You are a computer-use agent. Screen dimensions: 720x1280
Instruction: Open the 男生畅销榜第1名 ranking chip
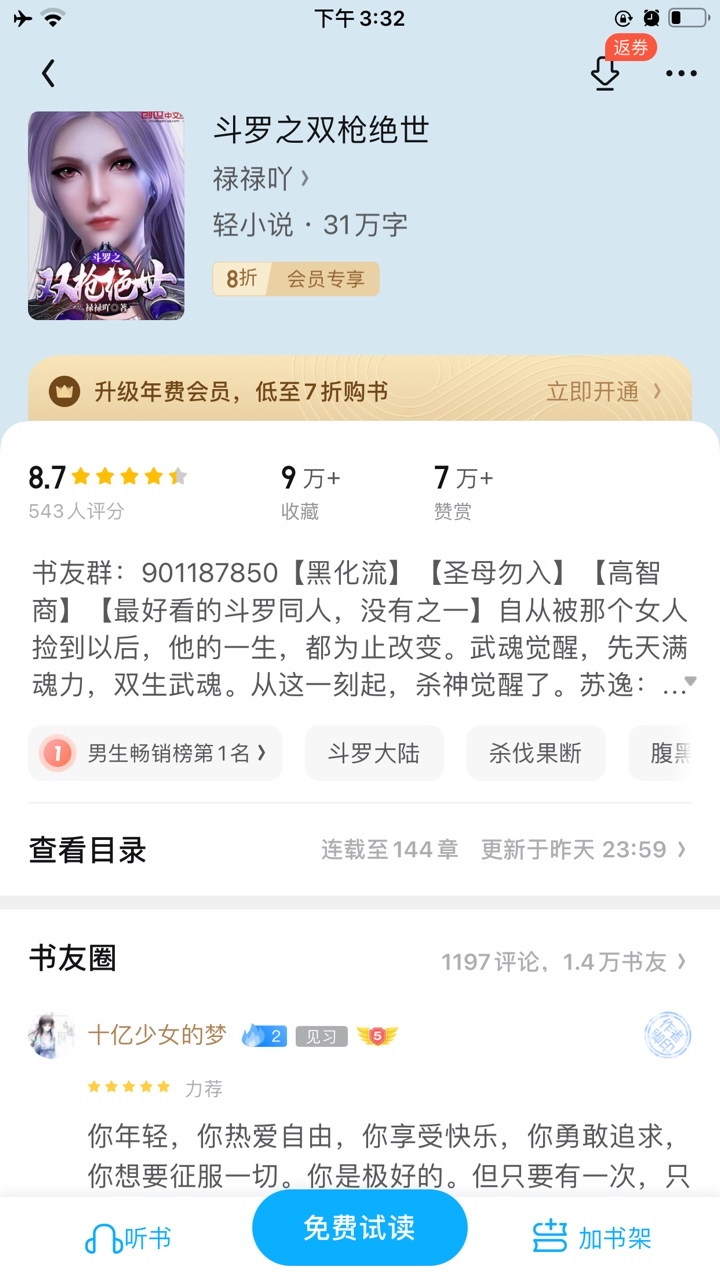[x=155, y=753]
